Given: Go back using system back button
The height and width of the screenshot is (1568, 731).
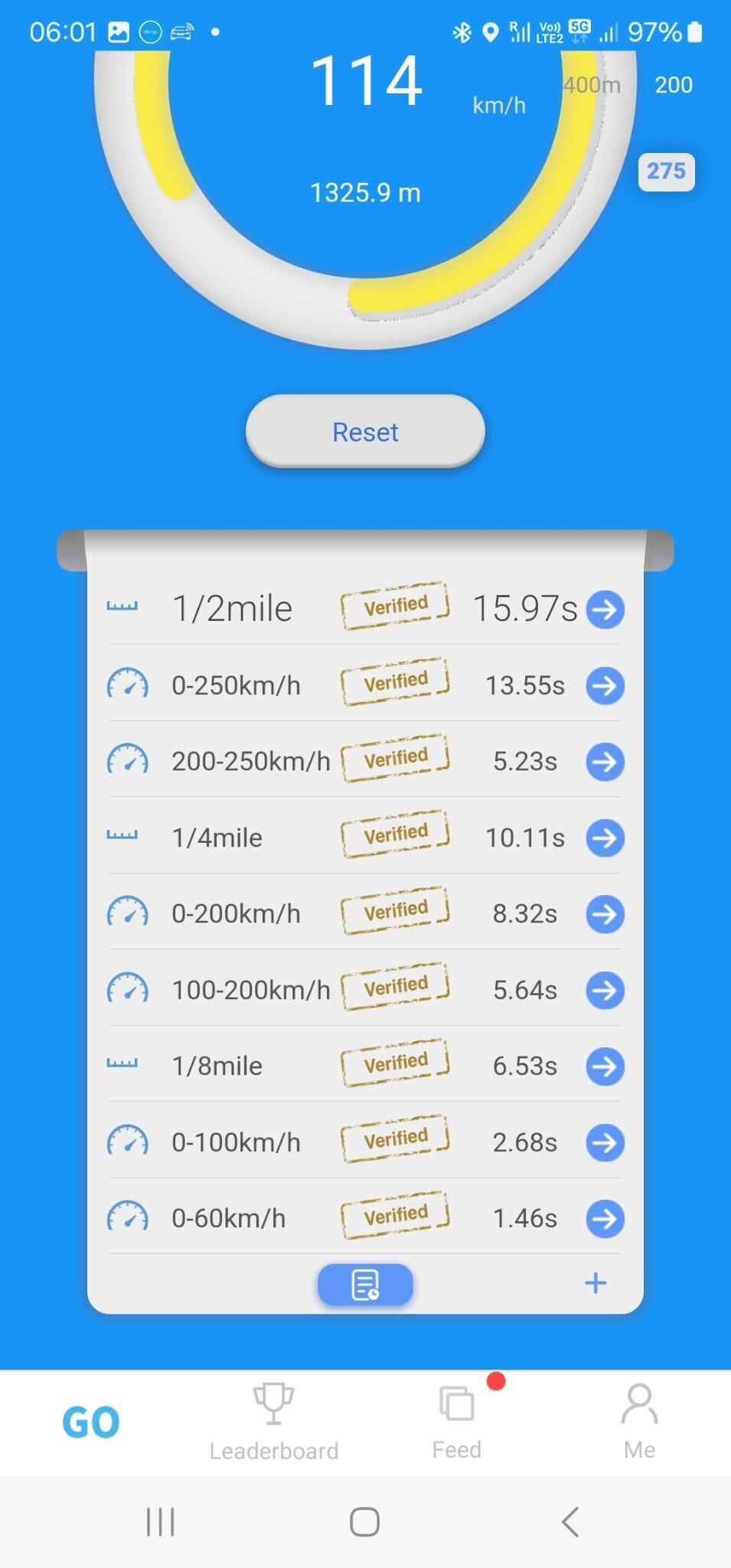Looking at the screenshot, I should [569, 1521].
